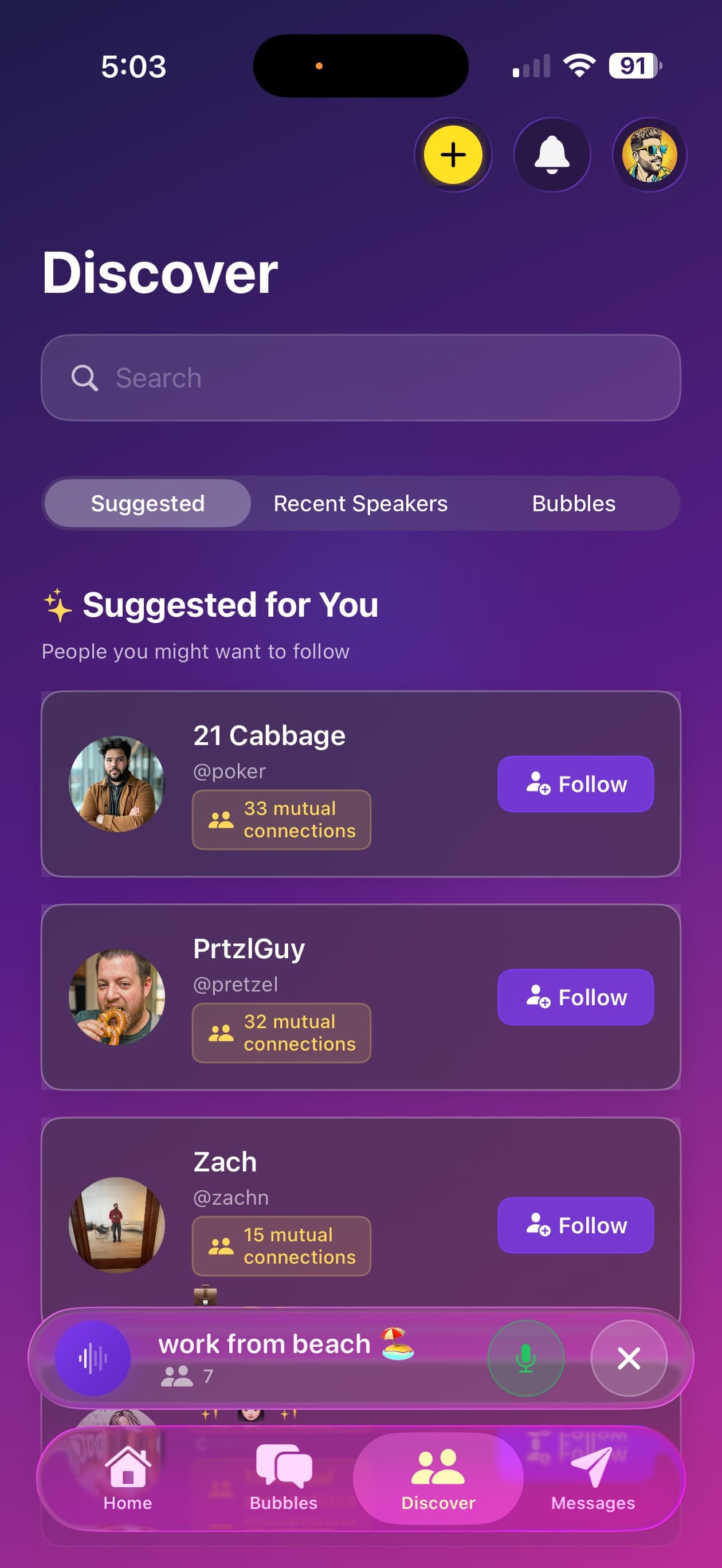Switch to the Bubbles segment
Screen dimensions: 722x1568
pyautogui.click(x=574, y=503)
